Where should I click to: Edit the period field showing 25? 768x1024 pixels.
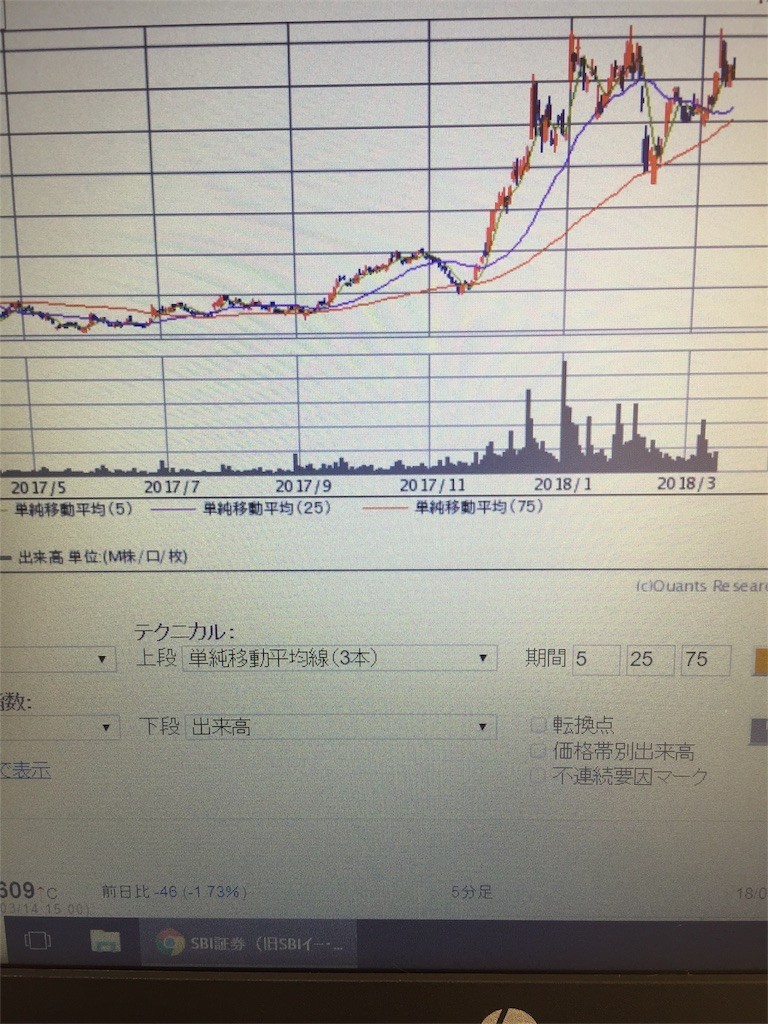pos(651,661)
